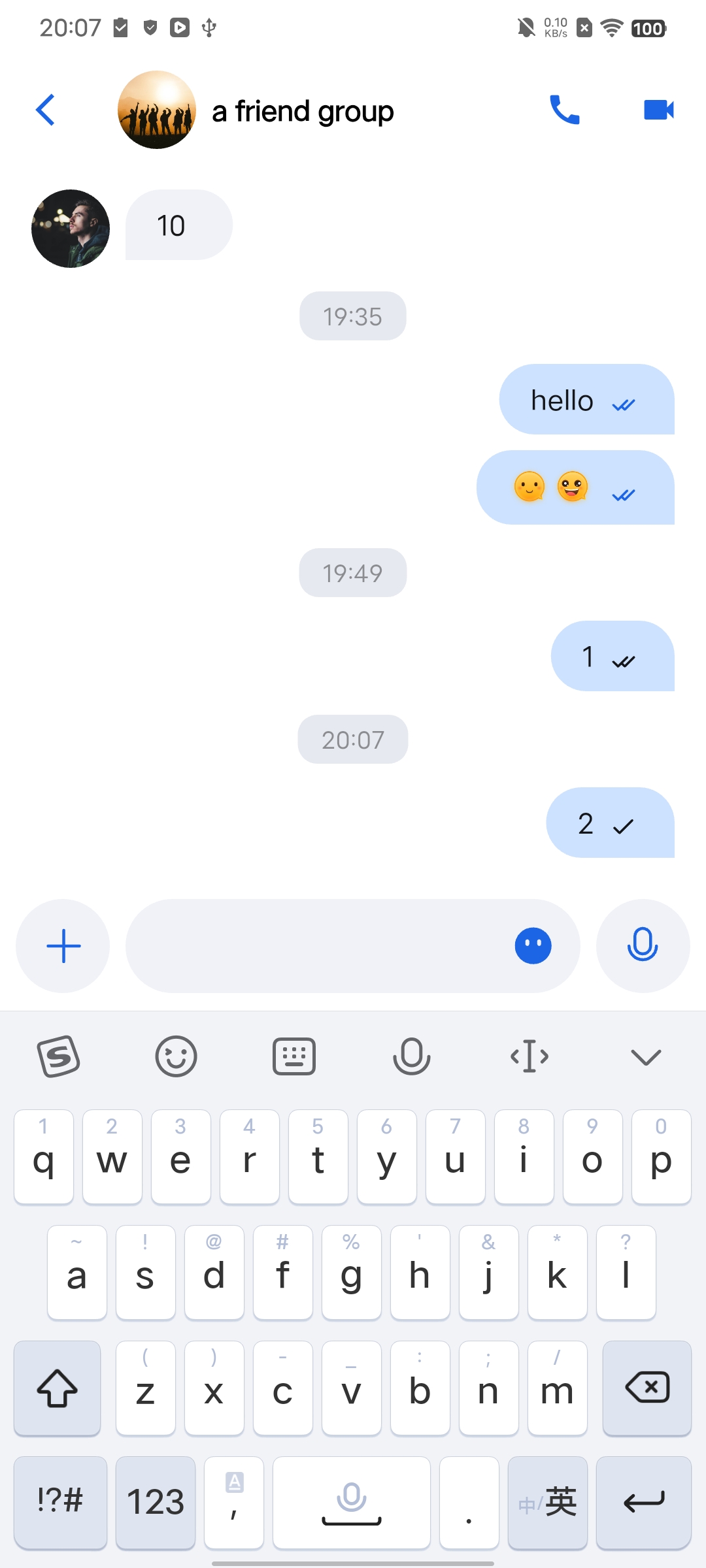Go back from the friend group chat

45,110
